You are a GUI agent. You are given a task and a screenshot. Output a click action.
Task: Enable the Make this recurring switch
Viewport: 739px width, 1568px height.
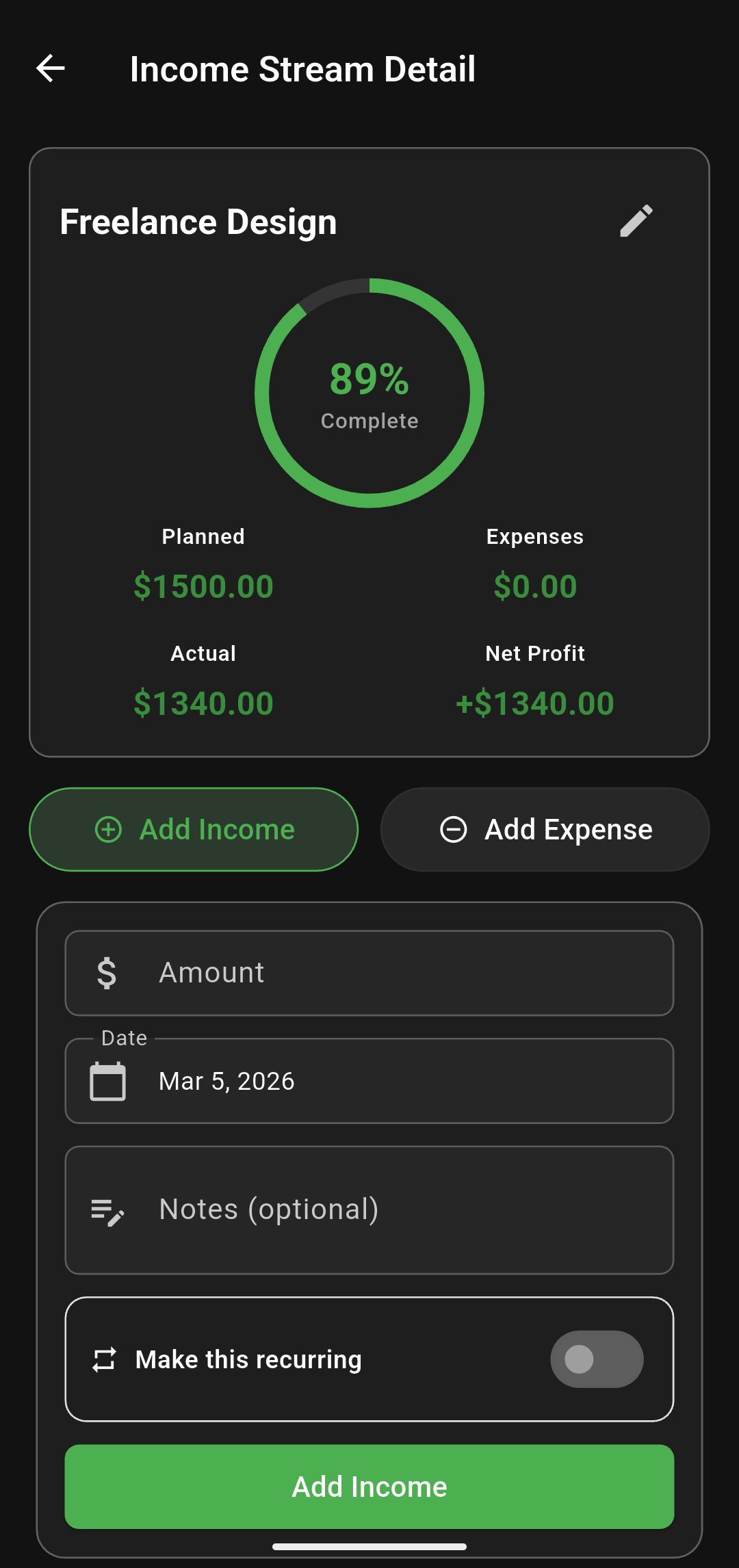[597, 1359]
